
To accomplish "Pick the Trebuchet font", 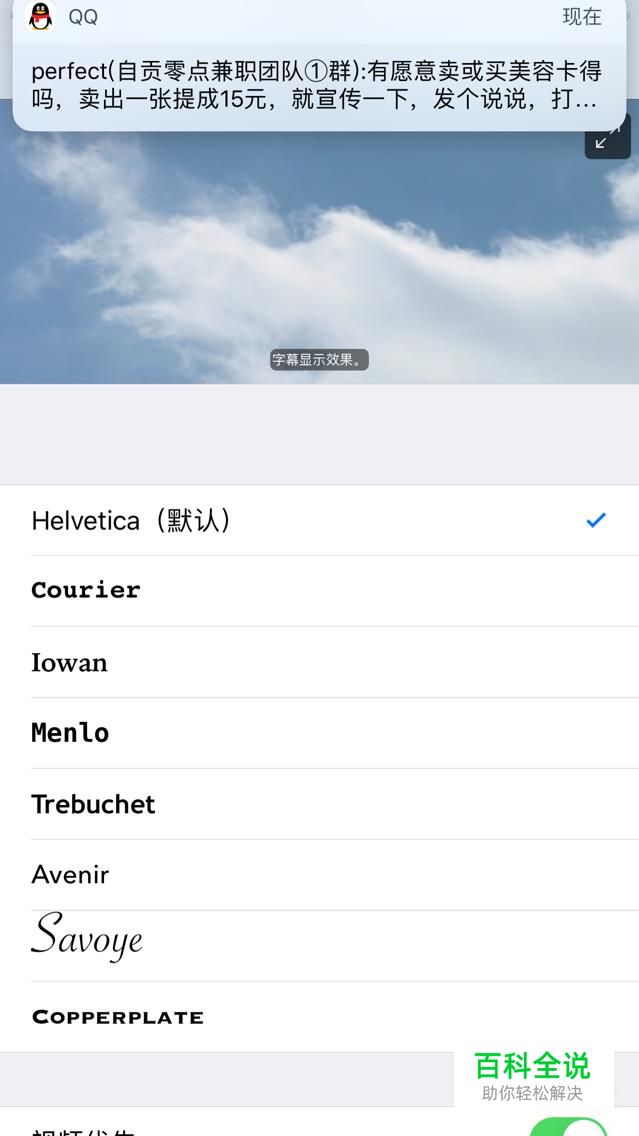I will coord(320,804).
